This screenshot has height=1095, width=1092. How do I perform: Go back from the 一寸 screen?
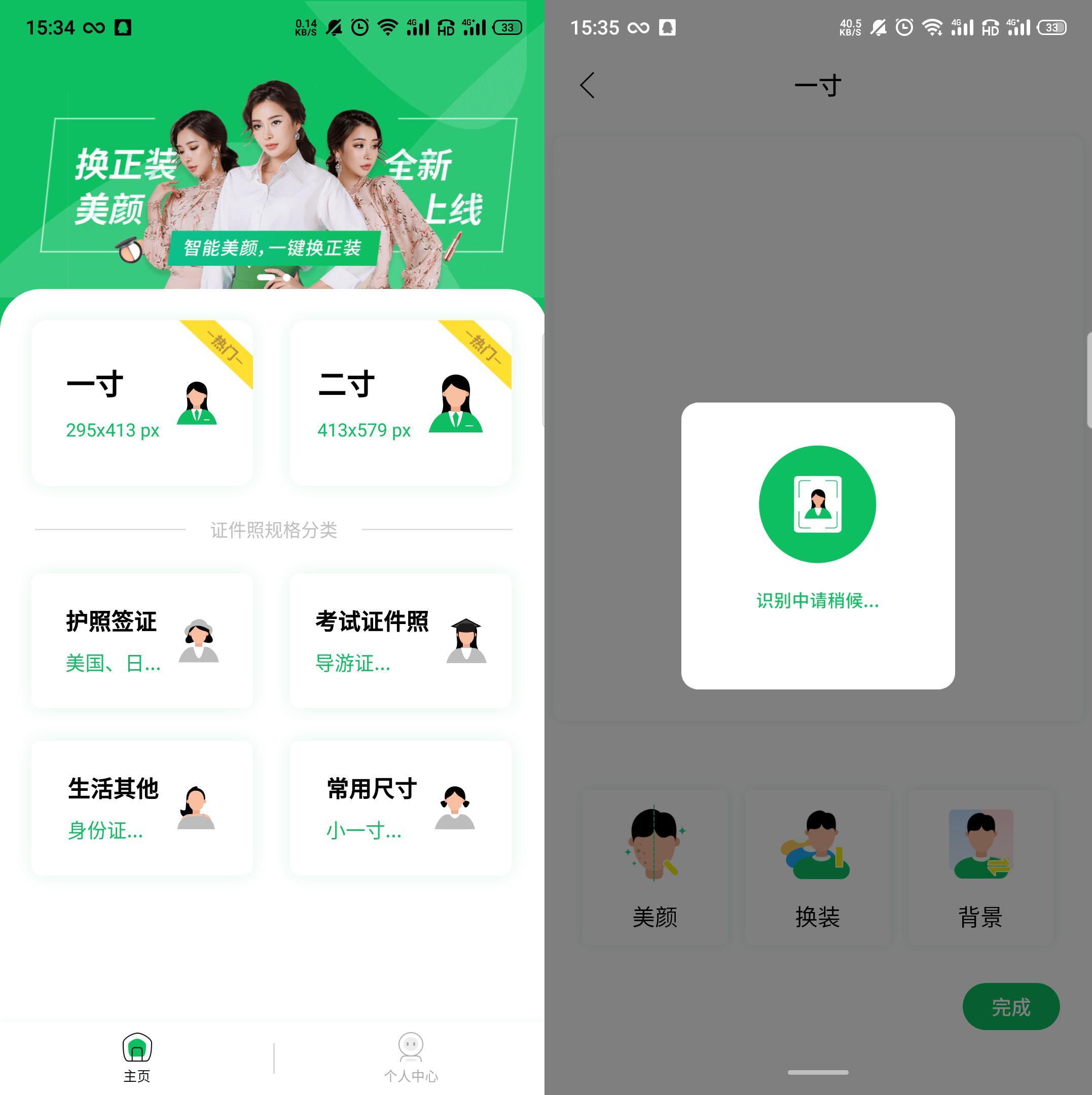tap(588, 85)
